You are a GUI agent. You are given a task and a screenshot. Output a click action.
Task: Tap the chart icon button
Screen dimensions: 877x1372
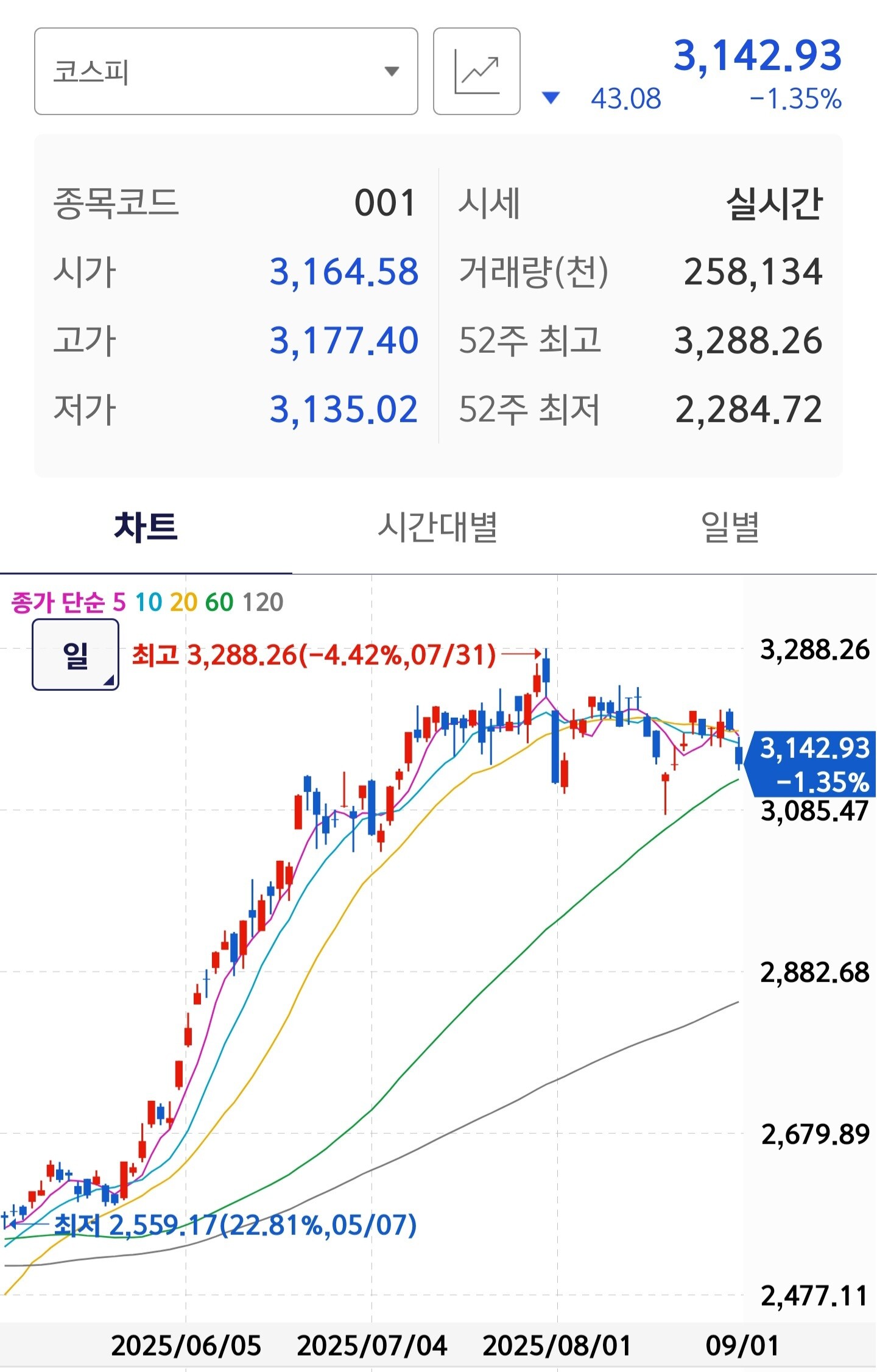[x=477, y=71]
